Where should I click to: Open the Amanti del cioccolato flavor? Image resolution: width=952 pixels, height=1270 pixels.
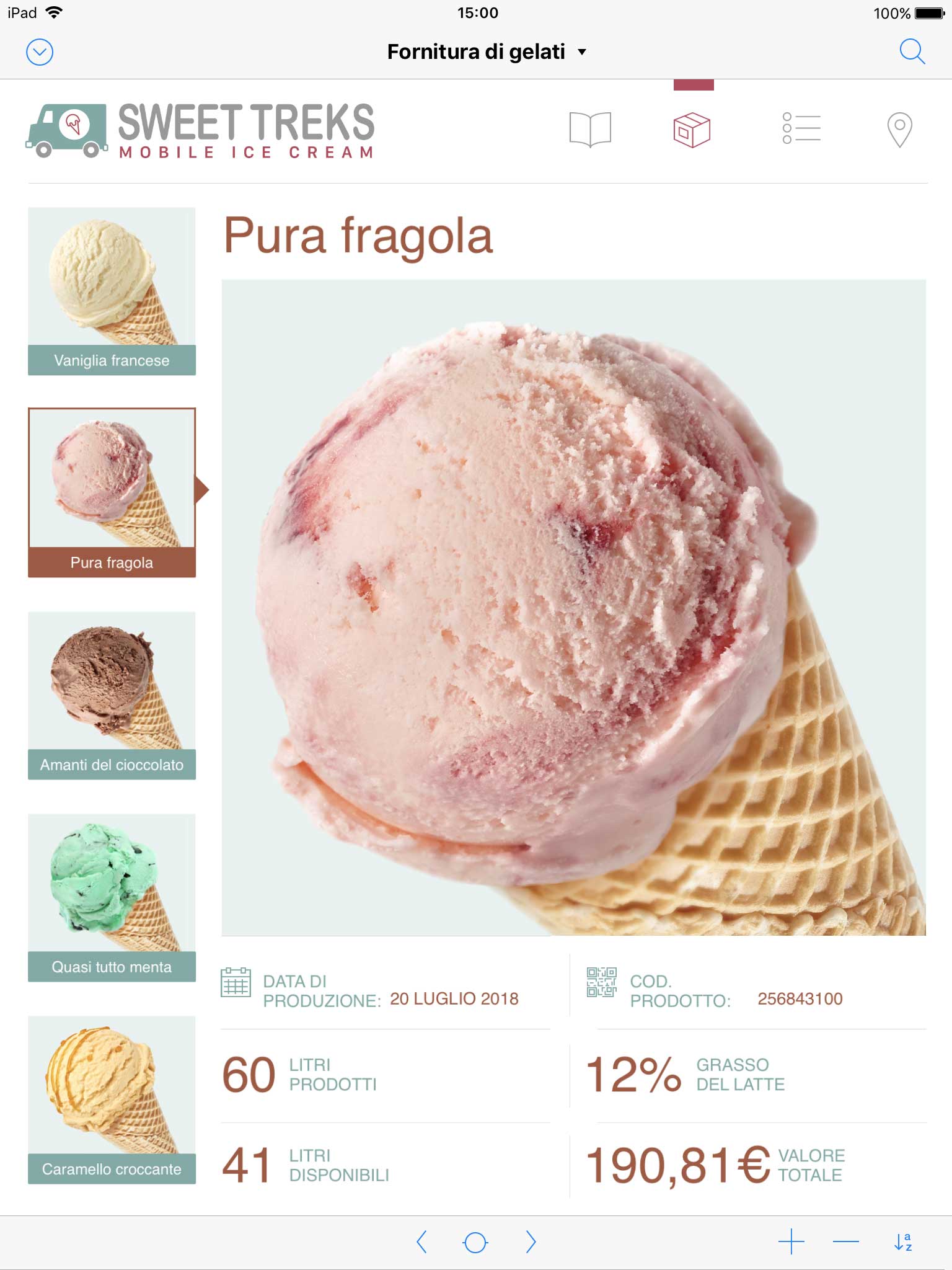112,695
